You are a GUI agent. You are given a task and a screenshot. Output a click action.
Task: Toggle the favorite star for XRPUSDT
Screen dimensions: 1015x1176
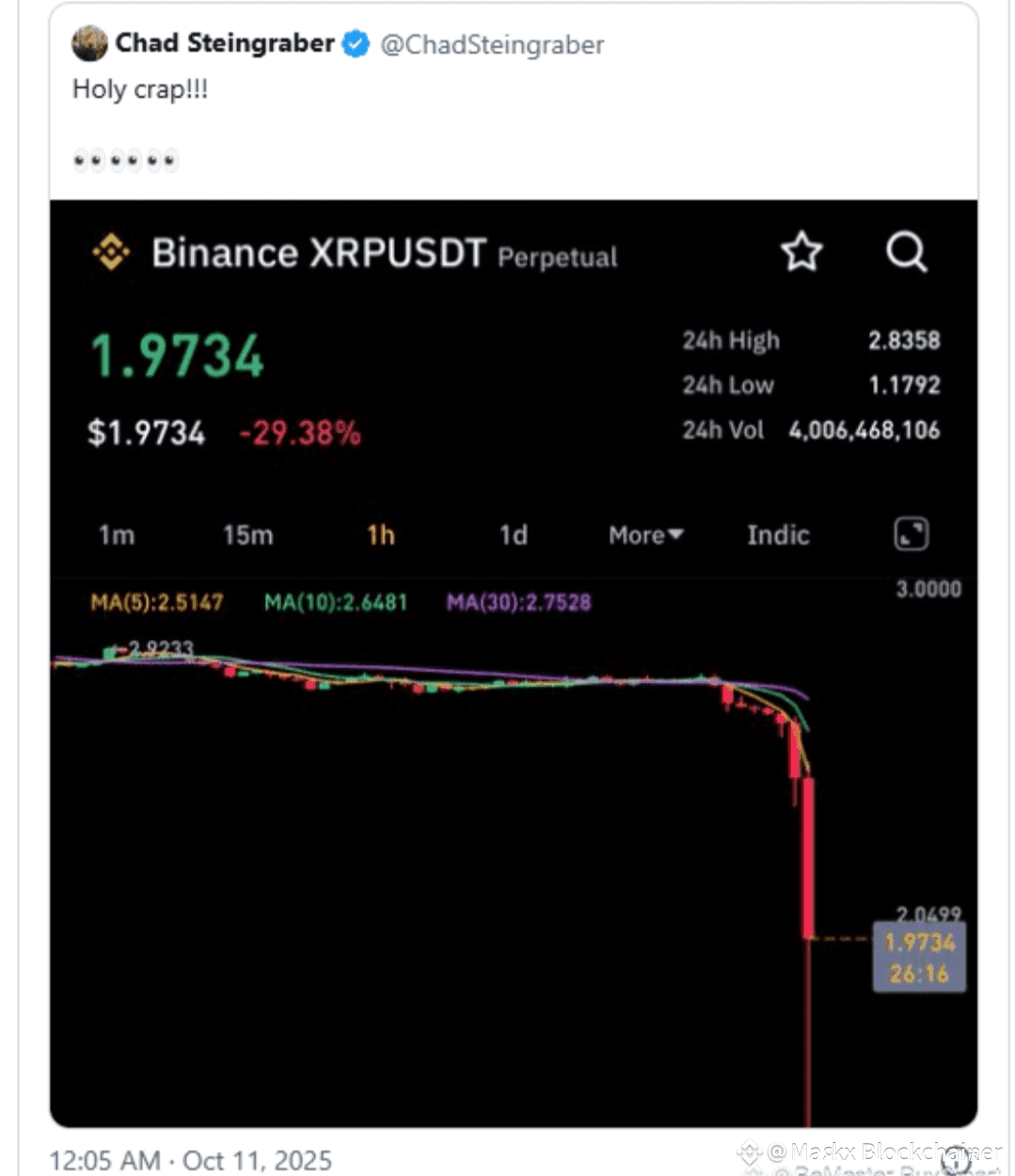click(x=801, y=251)
